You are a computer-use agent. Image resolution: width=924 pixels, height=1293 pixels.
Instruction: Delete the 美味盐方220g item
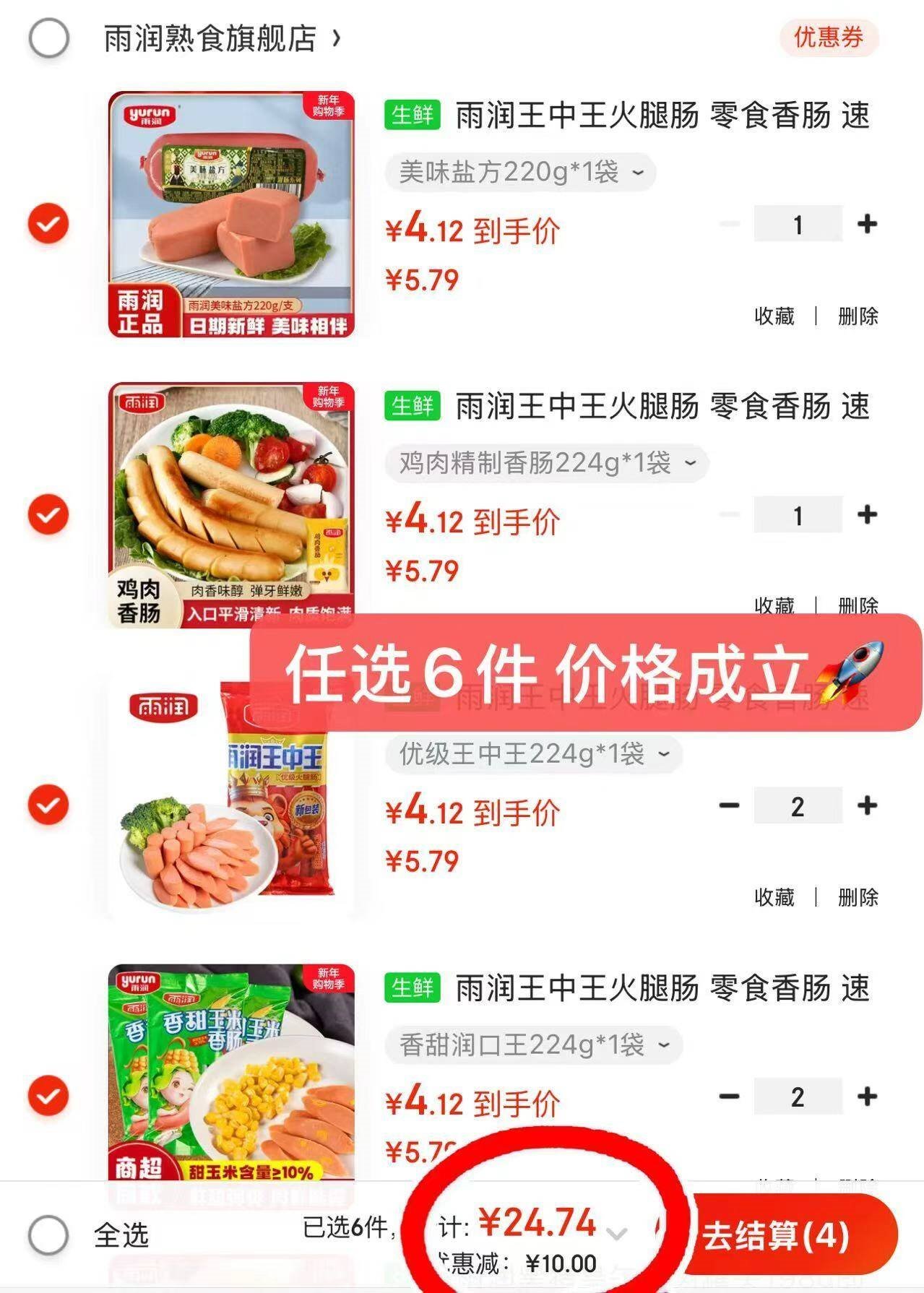(x=858, y=316)
